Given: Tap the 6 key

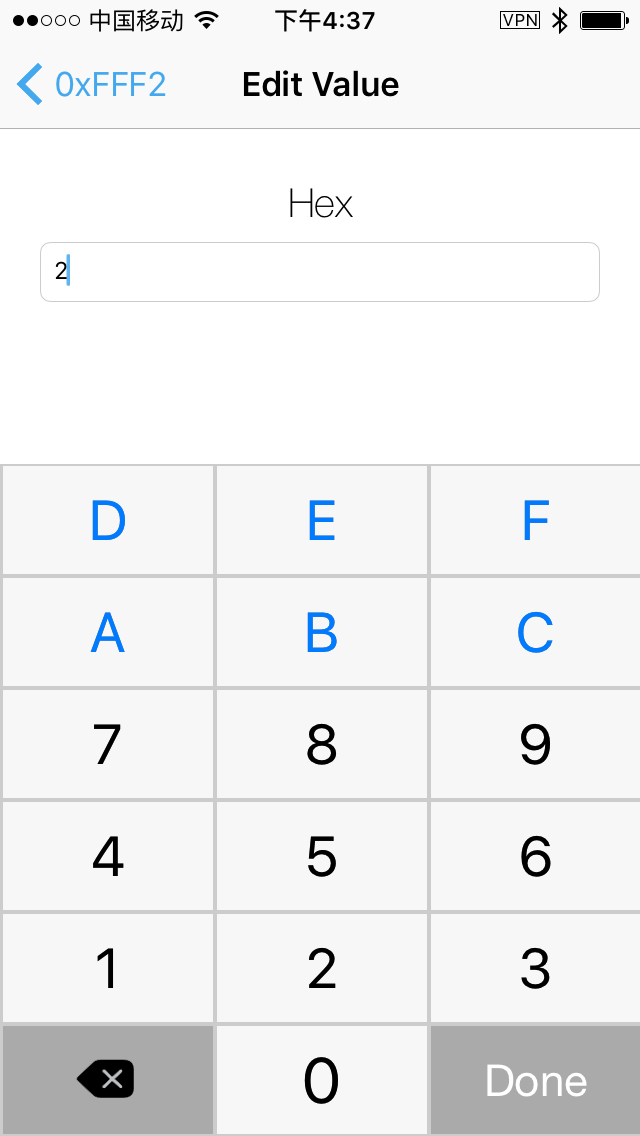Looking at the screenshot, I should [535, 857].
